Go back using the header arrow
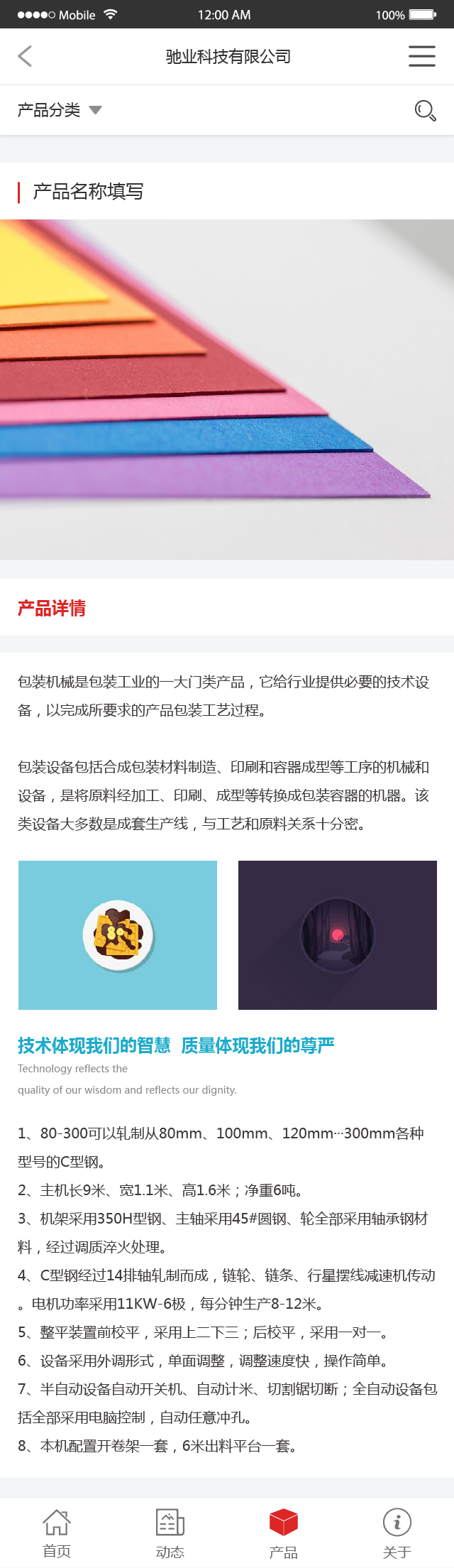Image resolution: width=454 pixels, height=1568 pixels. [x=25, y=56]
